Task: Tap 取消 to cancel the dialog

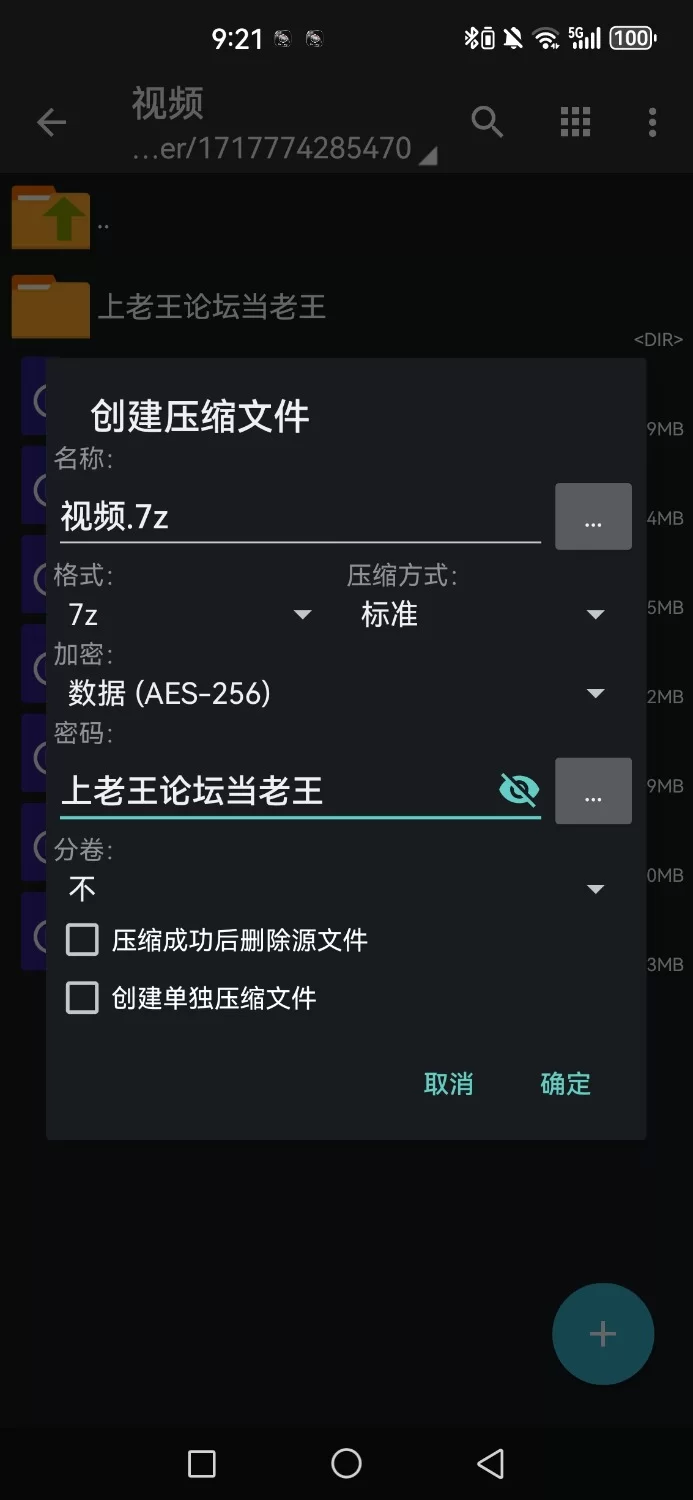Action: (448, 1084)
